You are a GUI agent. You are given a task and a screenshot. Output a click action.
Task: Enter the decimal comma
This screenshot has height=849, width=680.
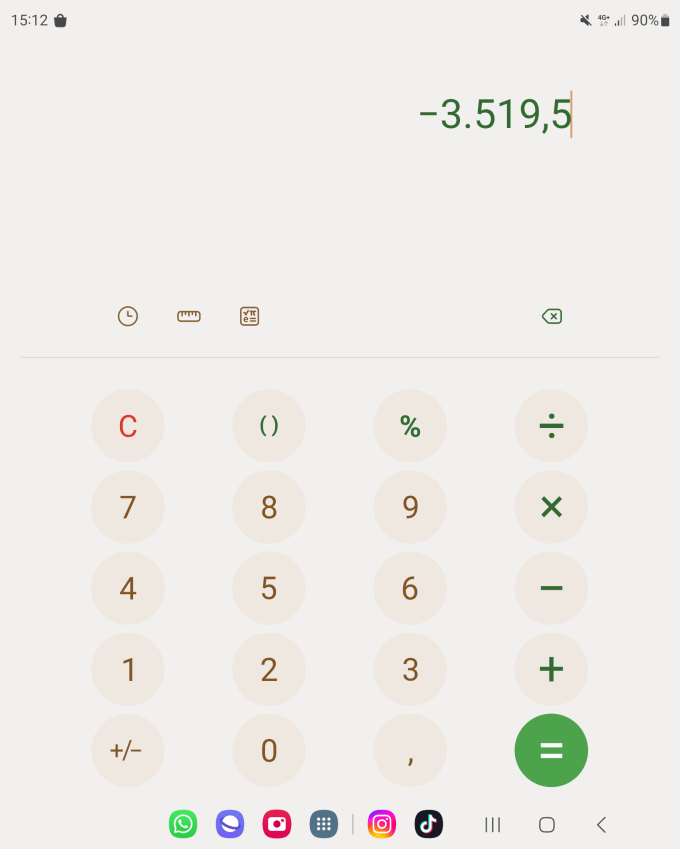tap(410, 750)
